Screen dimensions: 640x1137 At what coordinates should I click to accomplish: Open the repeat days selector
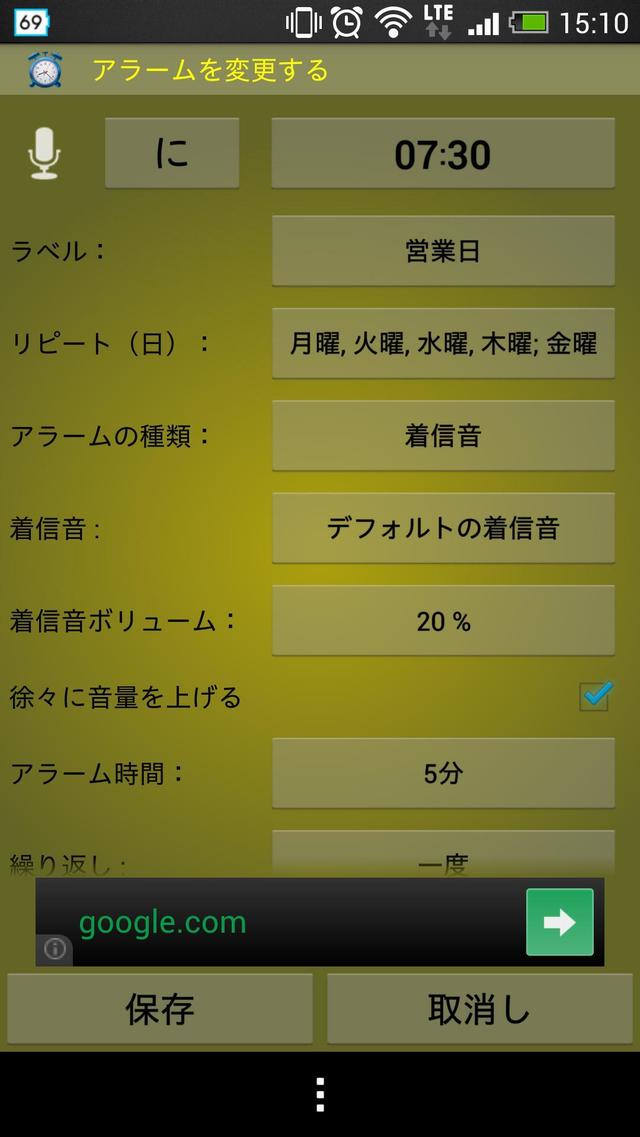click(443, 344)
